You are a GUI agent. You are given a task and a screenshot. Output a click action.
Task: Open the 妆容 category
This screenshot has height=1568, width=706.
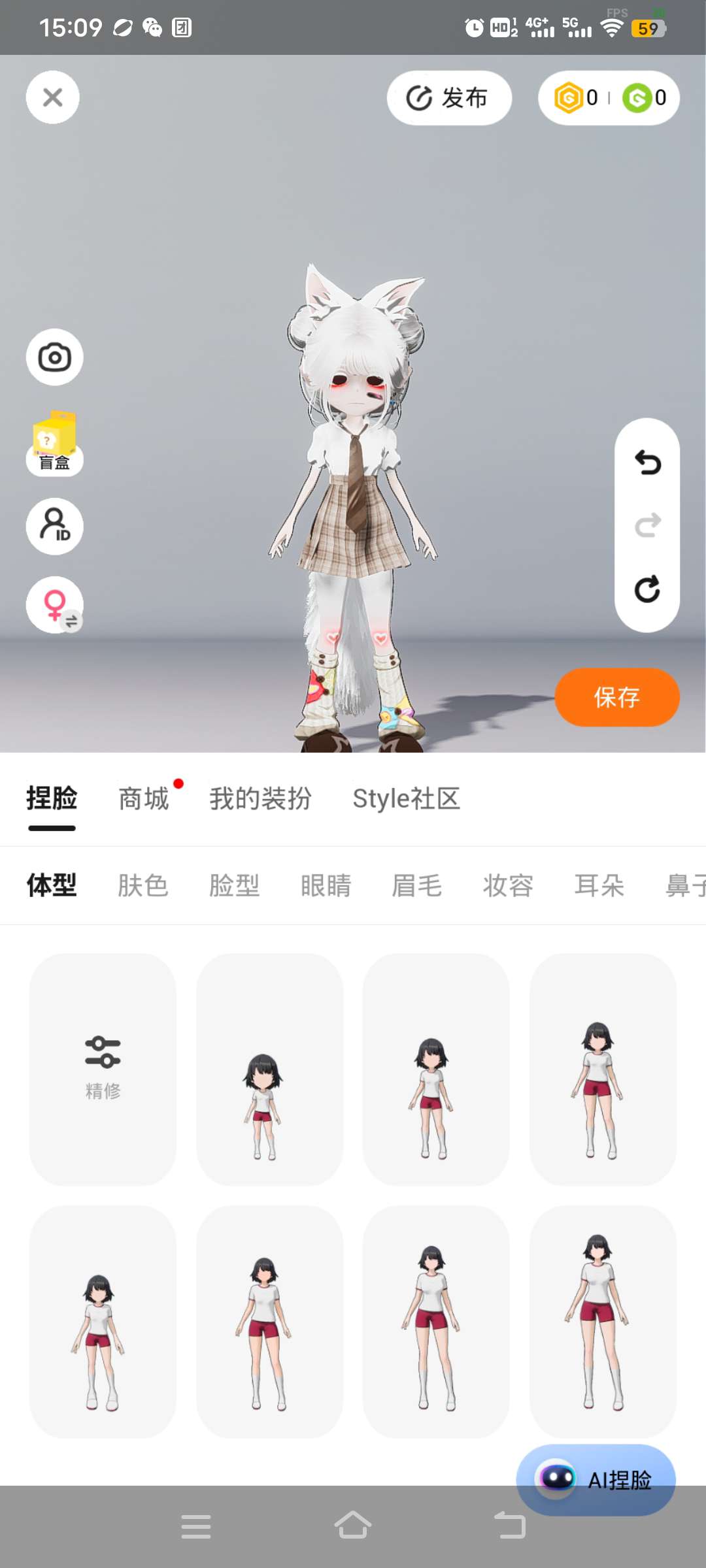click(x=508, y=886)
